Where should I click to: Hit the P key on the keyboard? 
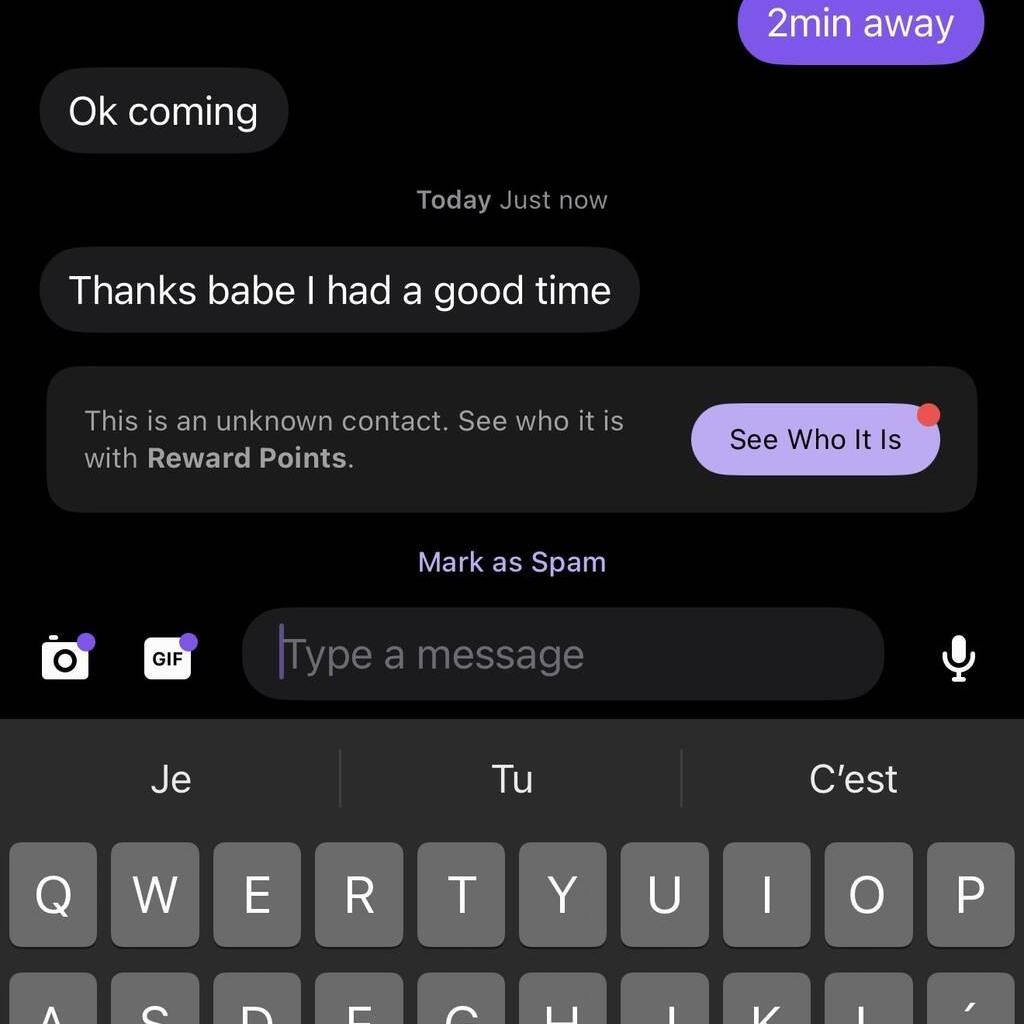point(969,894)
